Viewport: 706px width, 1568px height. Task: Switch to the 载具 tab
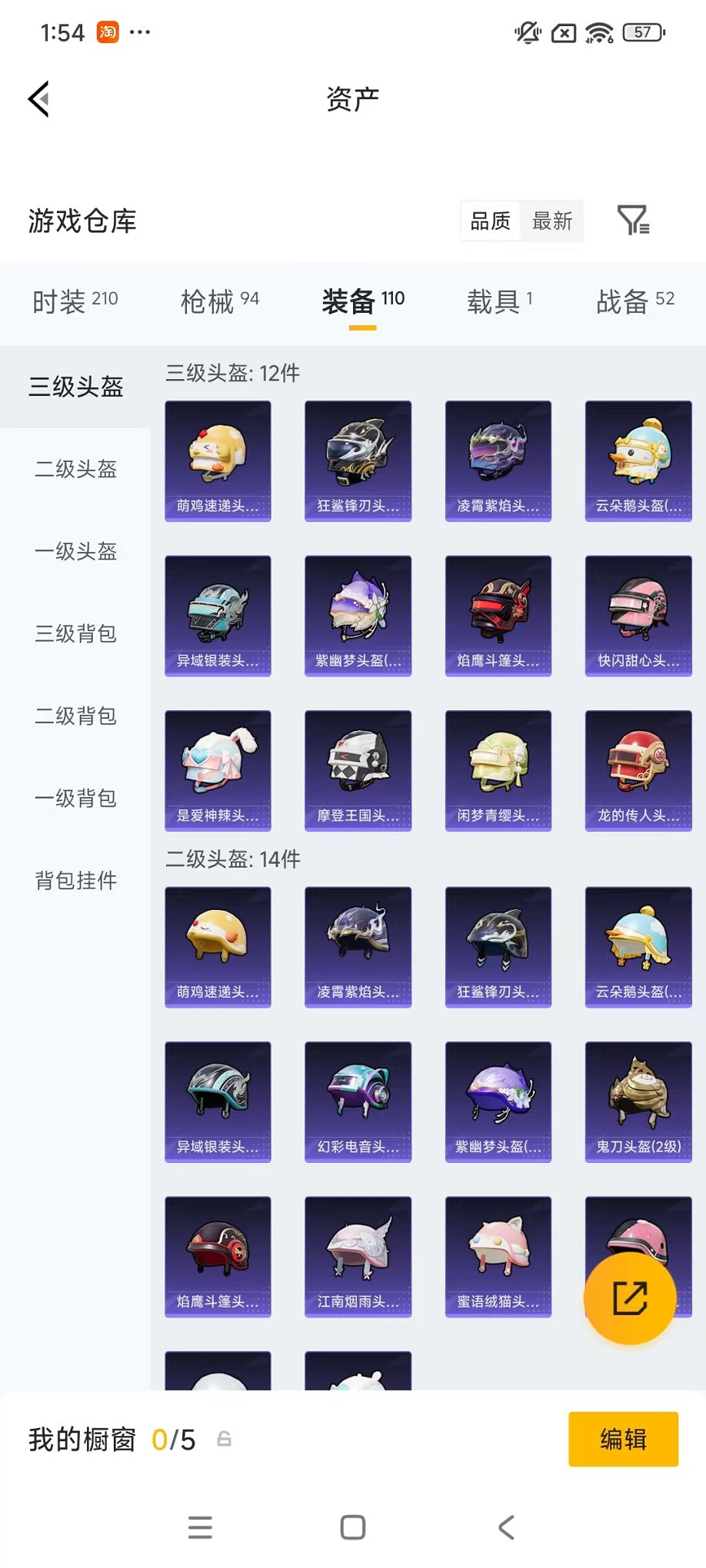point(499,301)
